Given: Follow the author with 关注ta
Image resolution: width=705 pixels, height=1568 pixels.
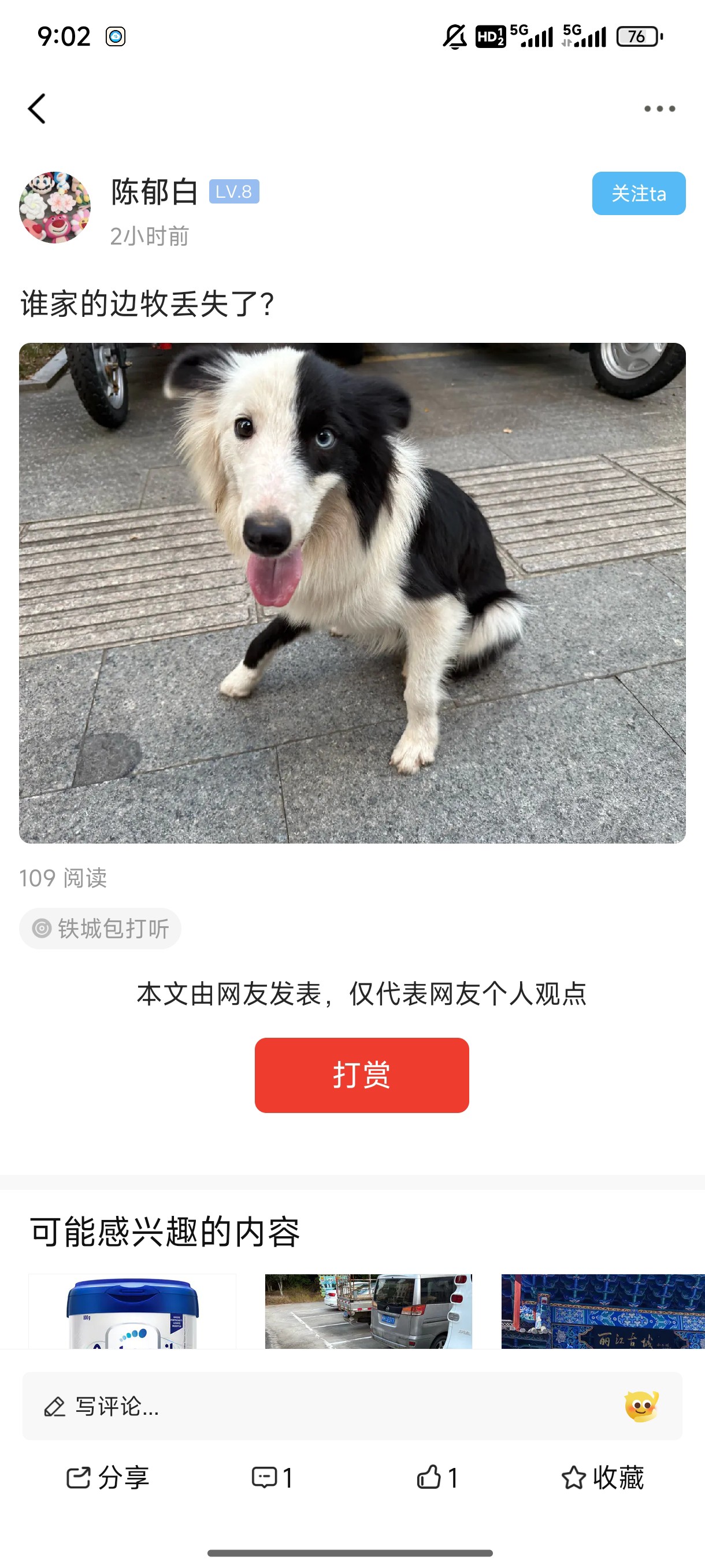Looking at the screenshot, I should [x=638, y=194].
